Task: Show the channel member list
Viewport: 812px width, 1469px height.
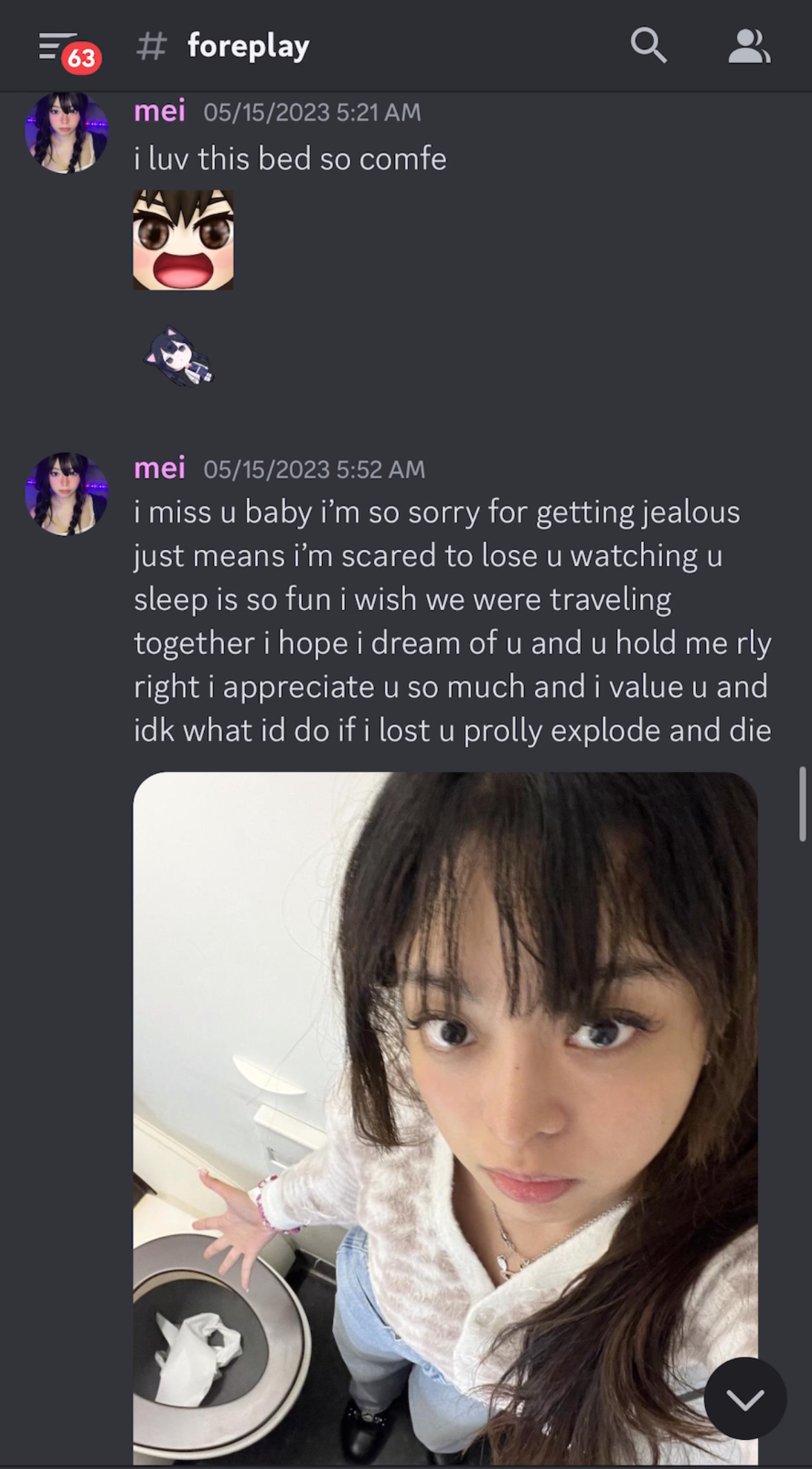Action: pyautogui.click(x=749, y=47)
